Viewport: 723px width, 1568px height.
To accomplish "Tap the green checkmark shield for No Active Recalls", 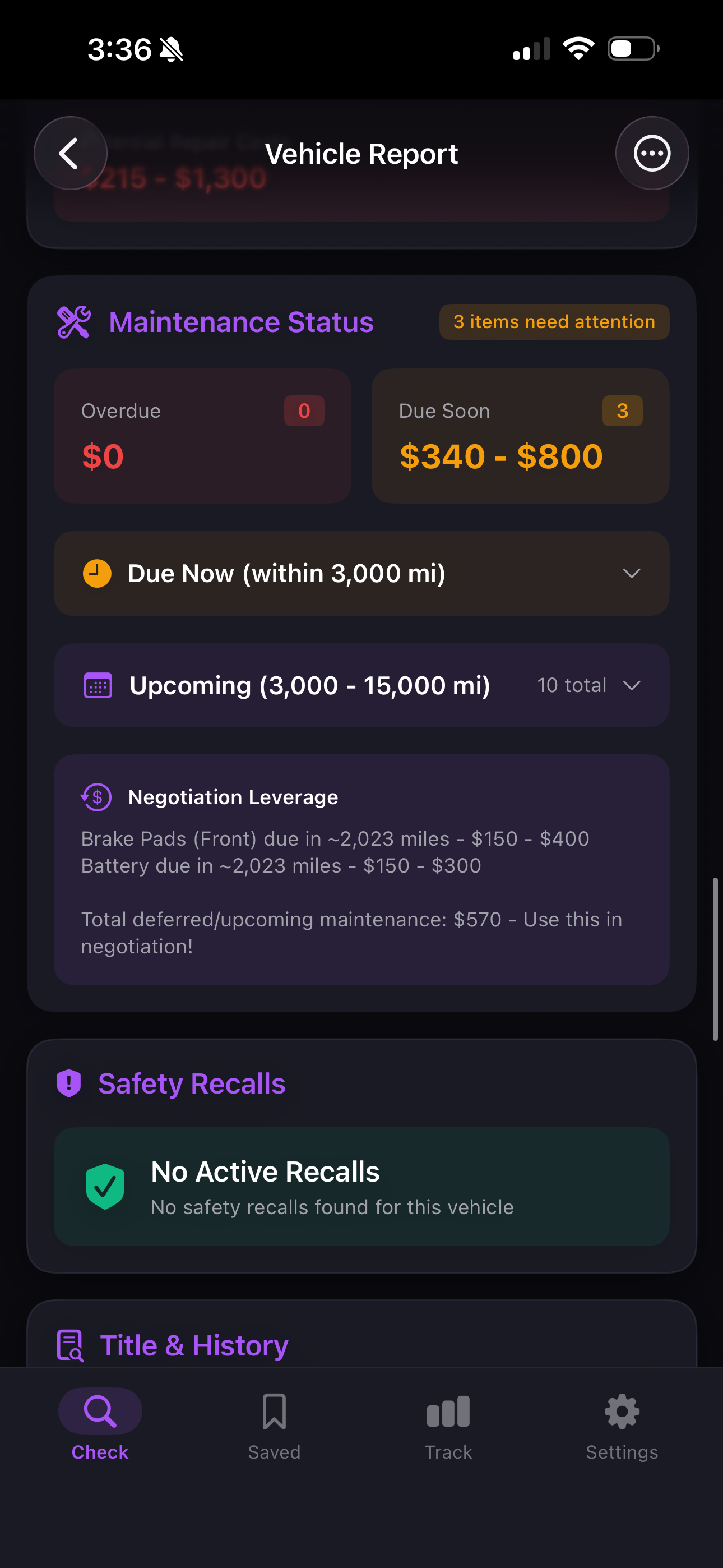I will (x=105, y=1185).
